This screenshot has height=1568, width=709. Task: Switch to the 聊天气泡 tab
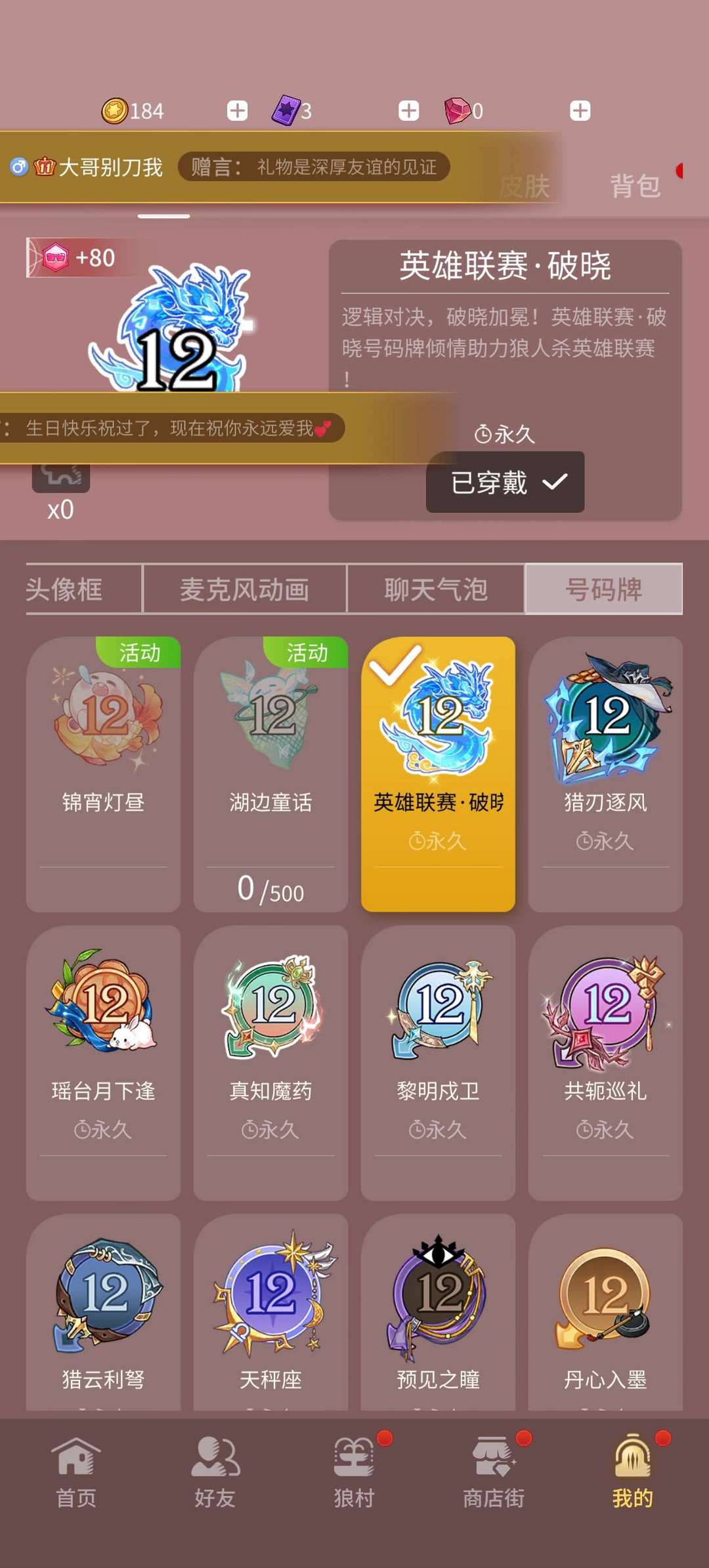point(435,589)
